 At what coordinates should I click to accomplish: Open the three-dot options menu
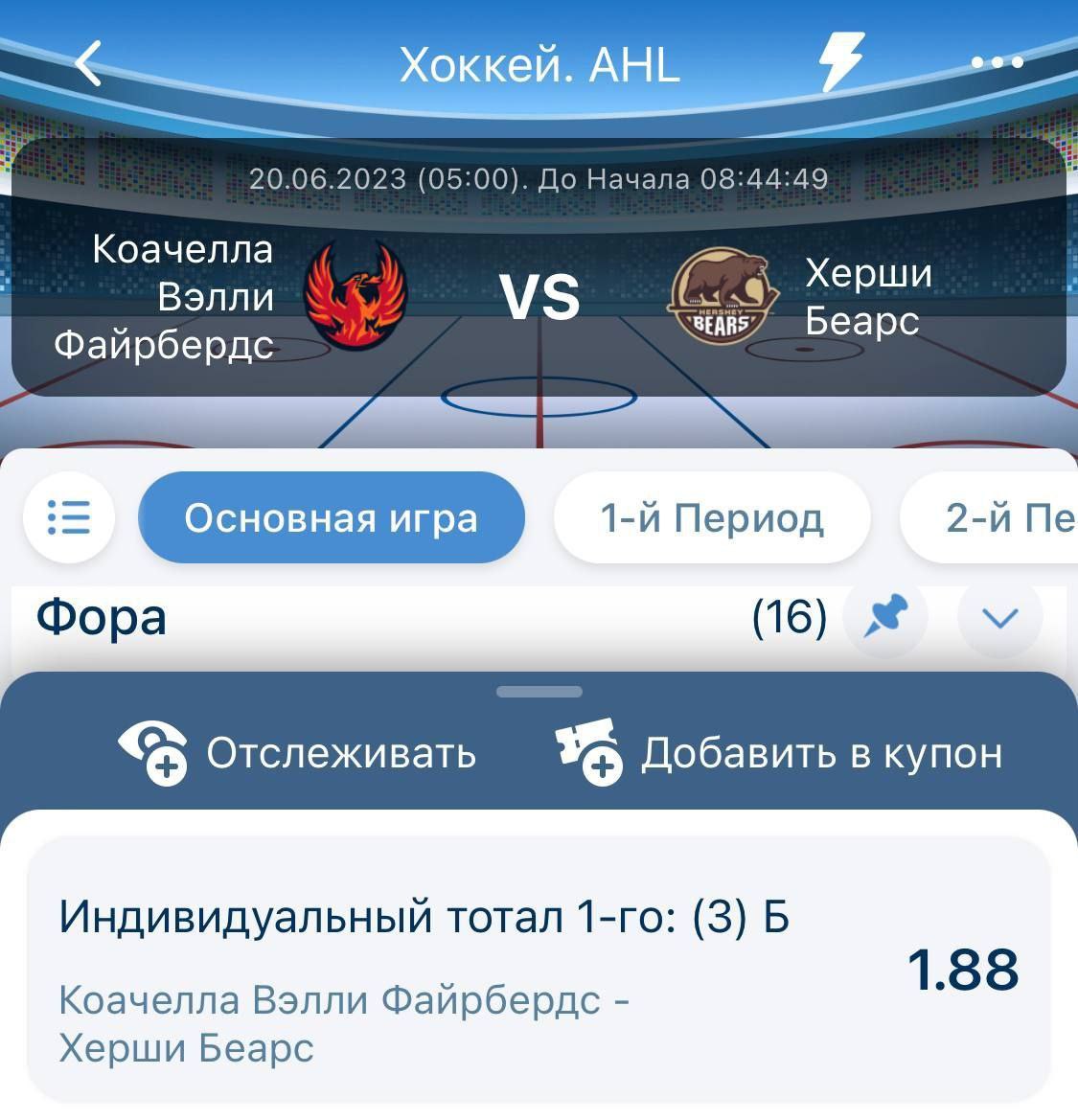(992, 62)
